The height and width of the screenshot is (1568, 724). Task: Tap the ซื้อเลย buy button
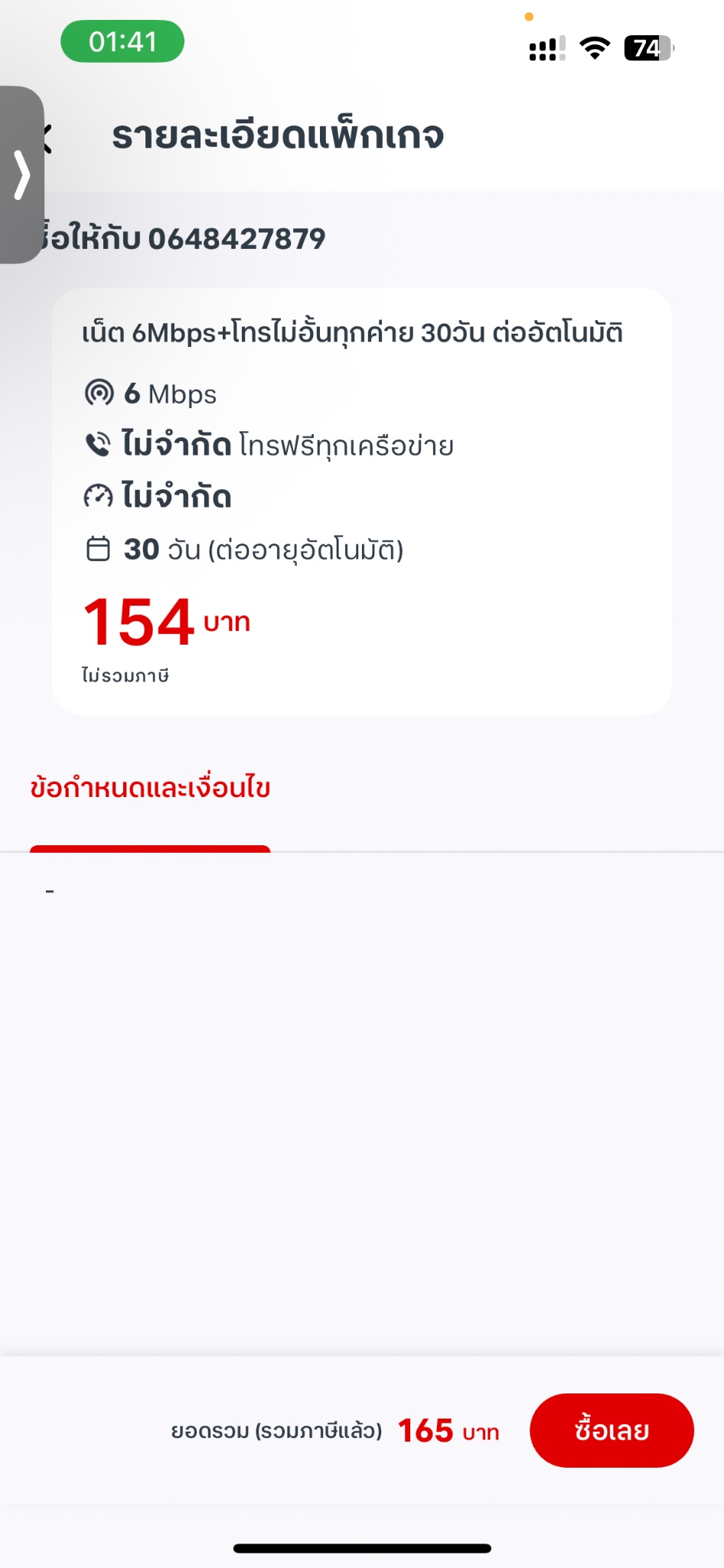click(611, 1430)
